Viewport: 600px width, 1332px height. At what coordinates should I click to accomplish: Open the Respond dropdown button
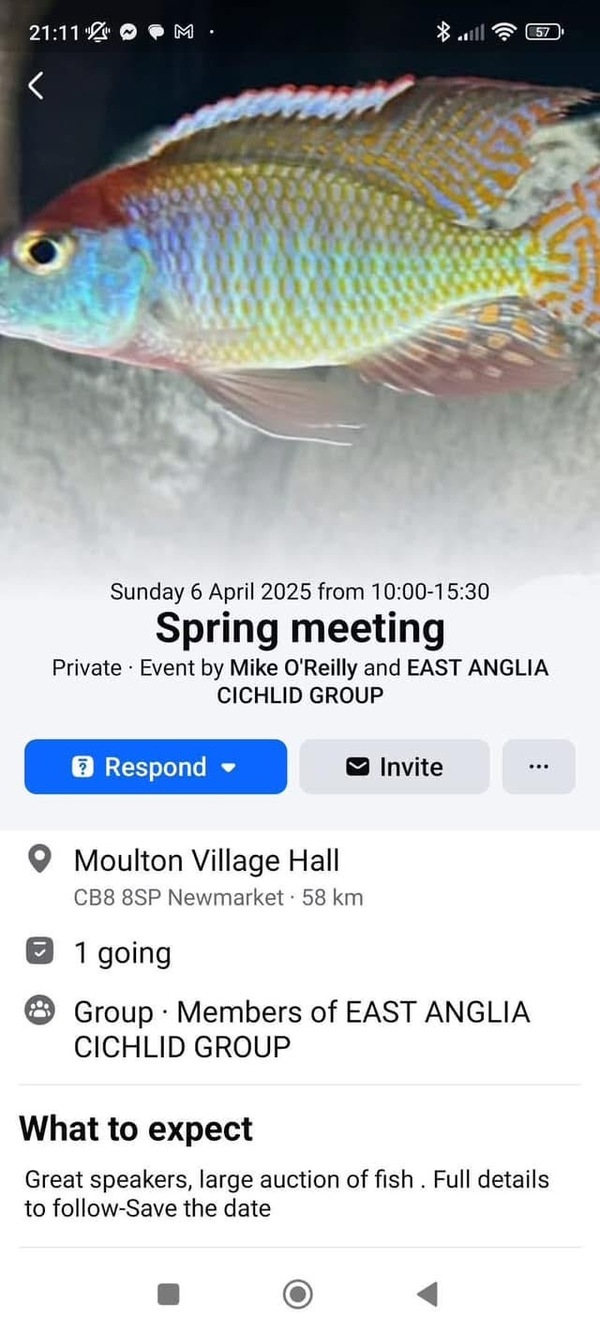156,767
